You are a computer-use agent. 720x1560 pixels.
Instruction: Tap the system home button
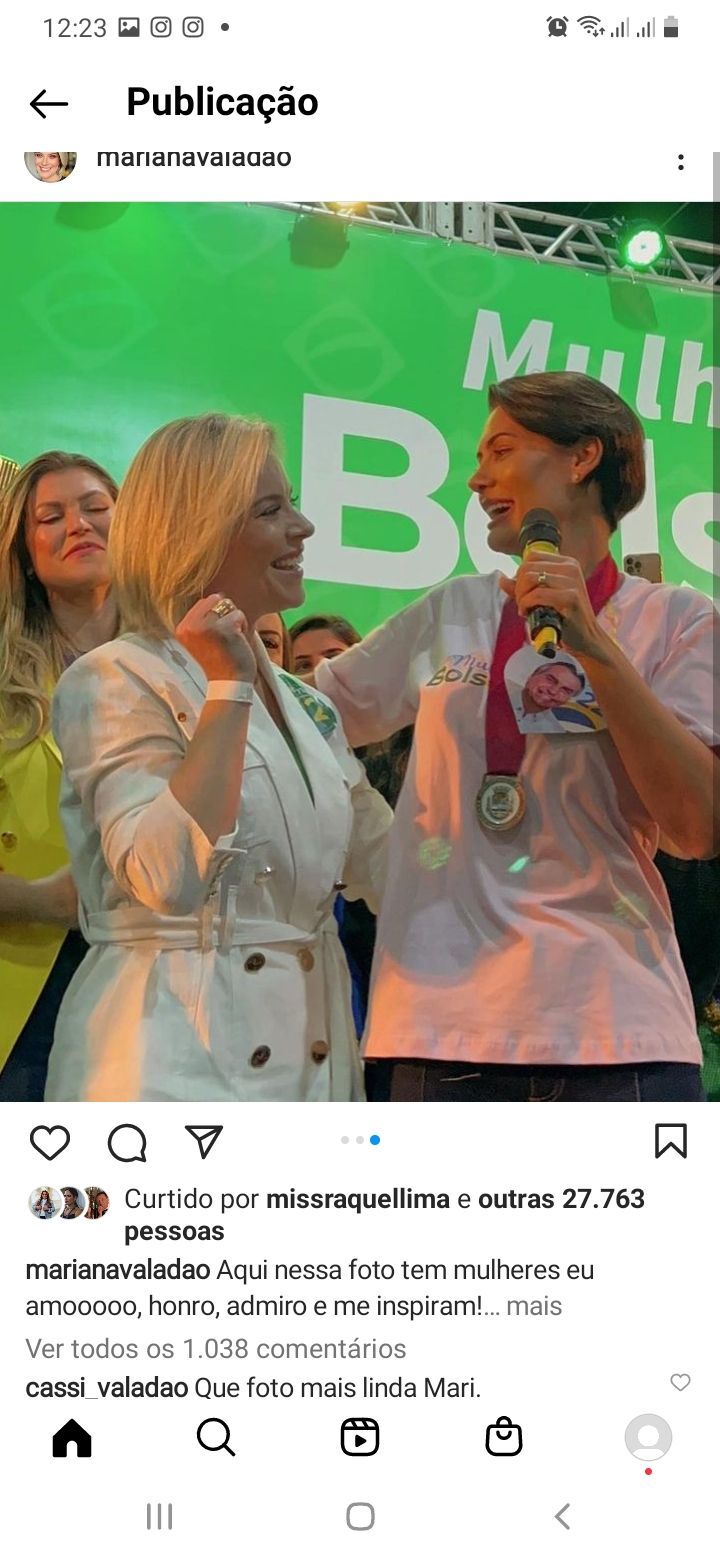360,1517
